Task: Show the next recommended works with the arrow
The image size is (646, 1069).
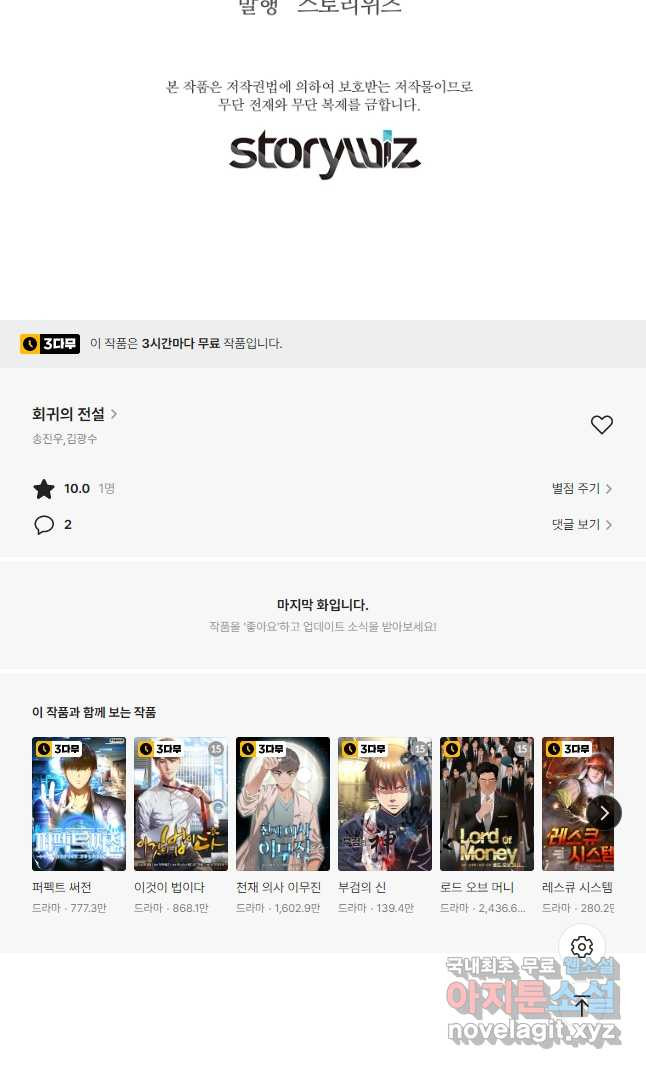Action: click(x=603, y=813)
